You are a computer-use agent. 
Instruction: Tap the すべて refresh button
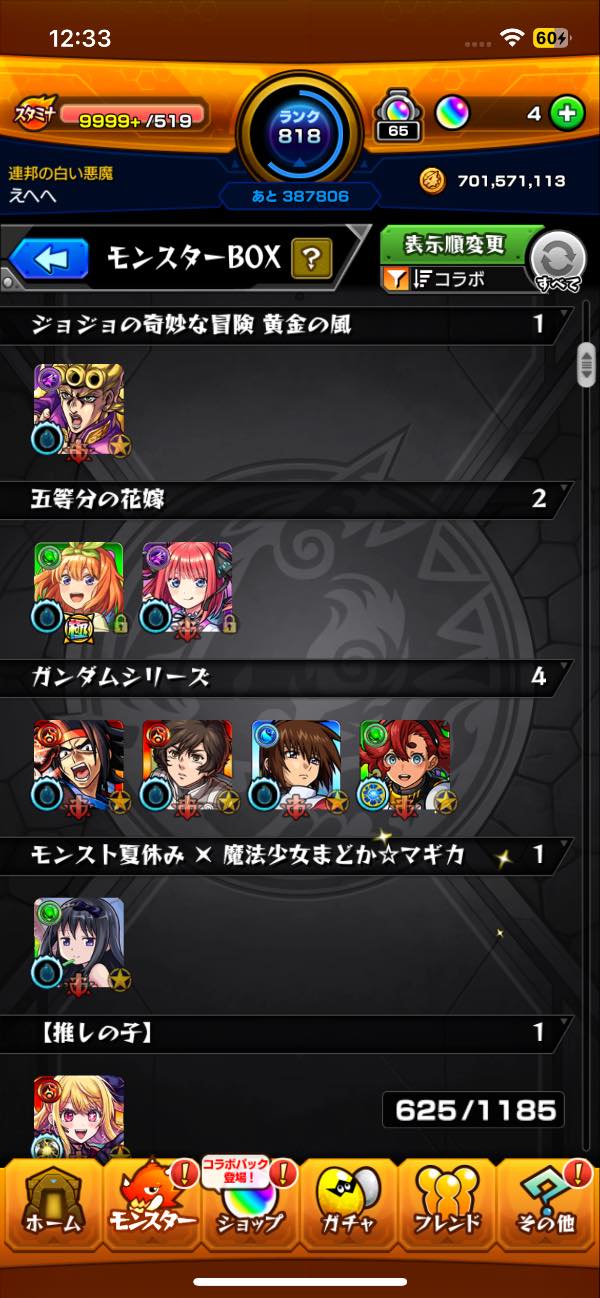pyautogui.click(x=557, y=261)
